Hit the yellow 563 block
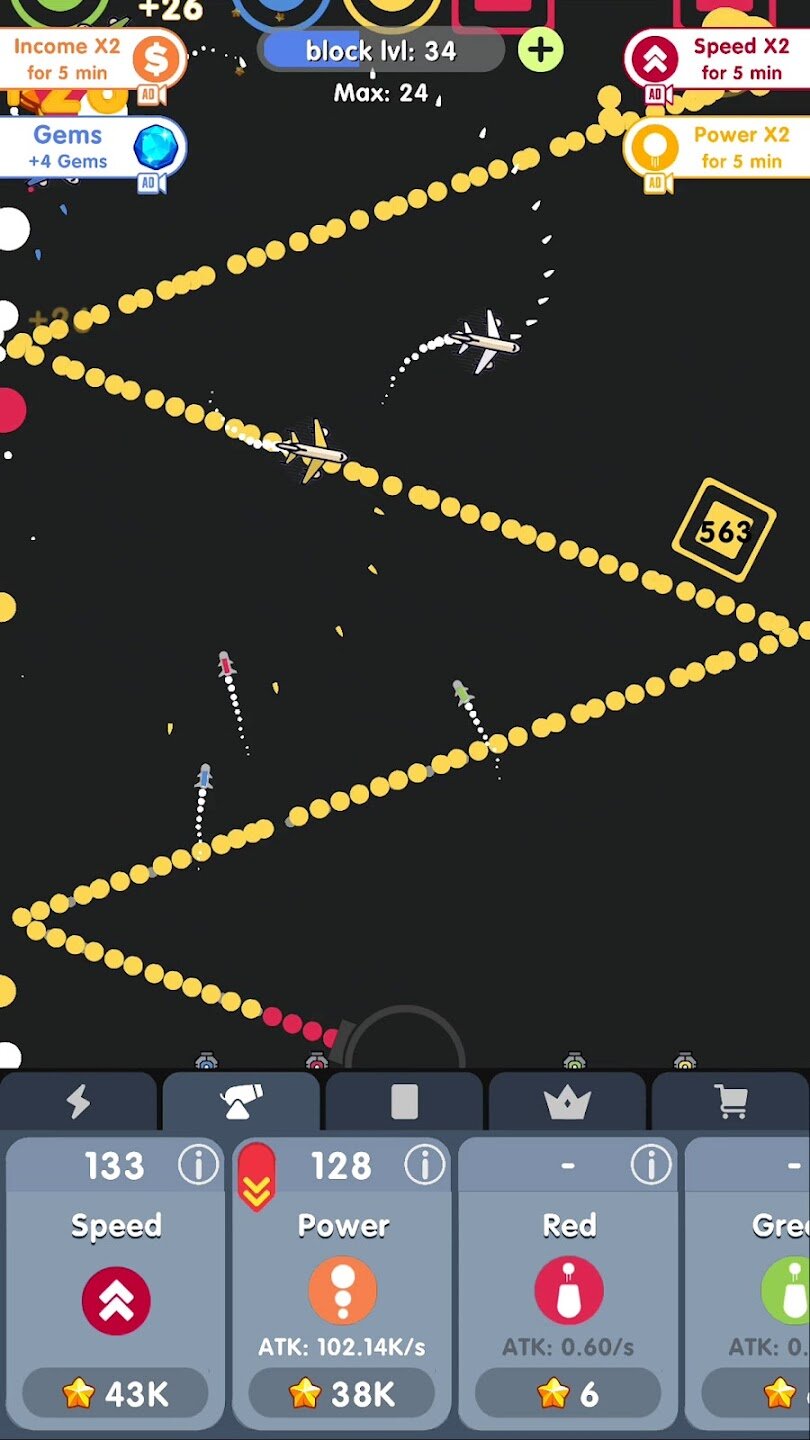The width and height of the screenshot is (810, 1440). pyautogui.click(x=724, y=530)
